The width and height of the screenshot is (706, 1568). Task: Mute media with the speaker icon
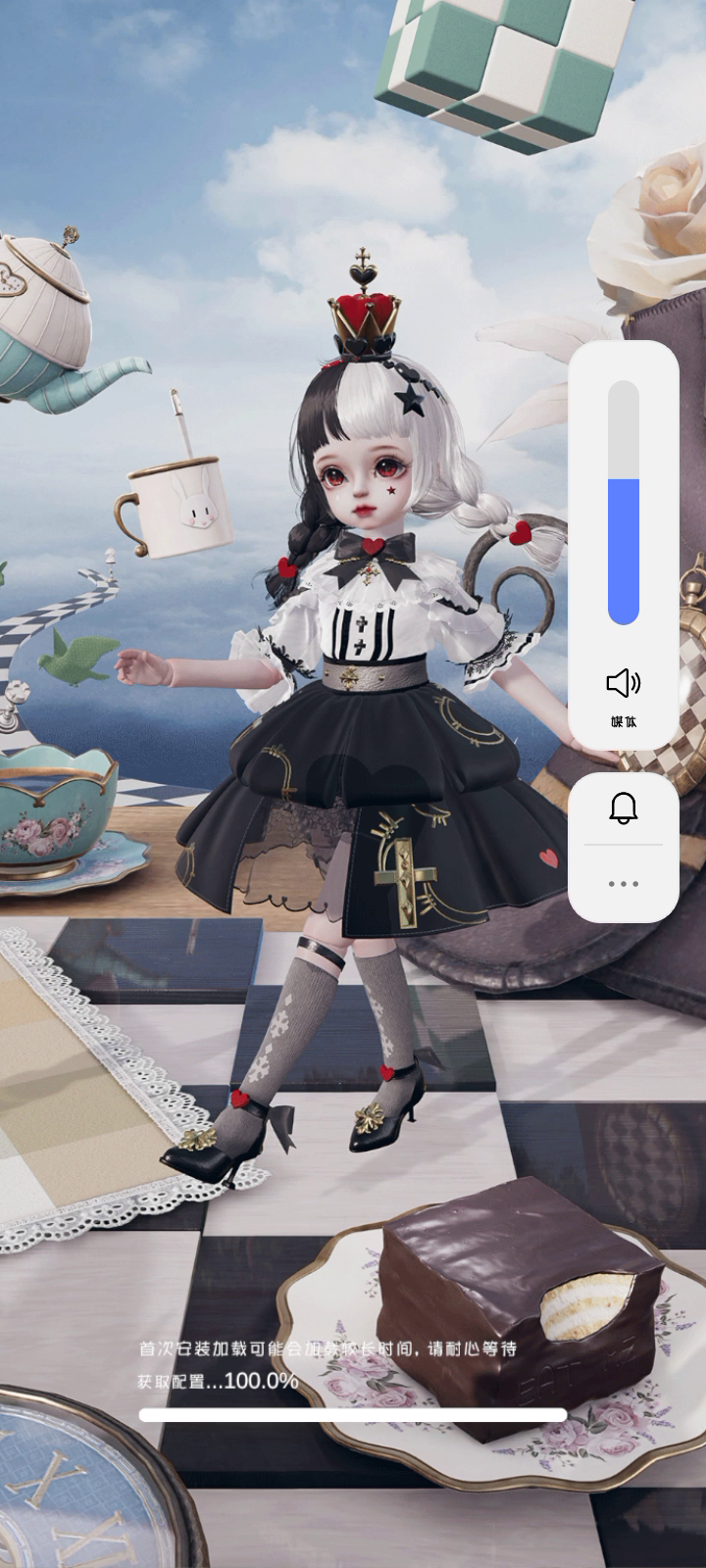pos(624,682)
